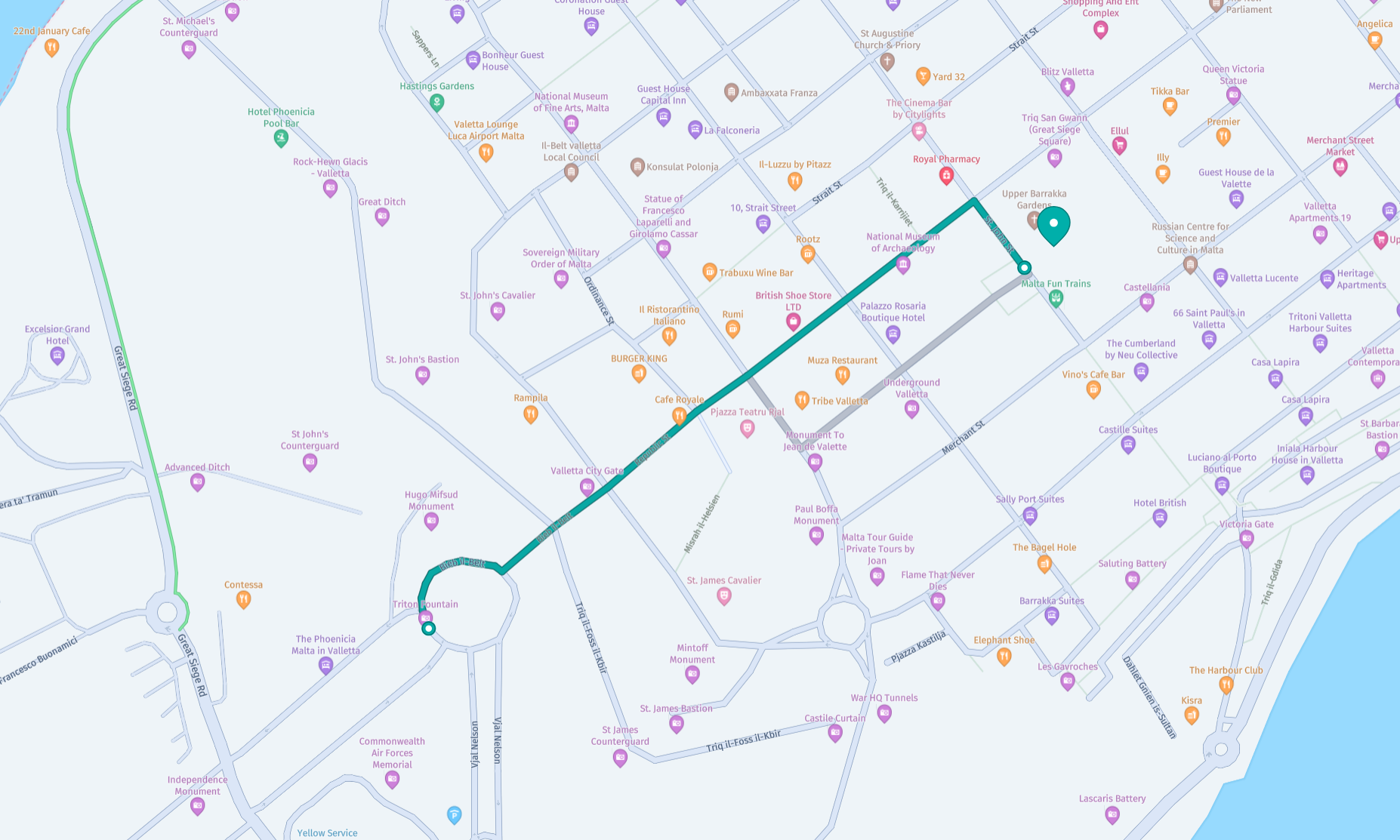Image resolution: width=1400 pixels, height=840 pixels.
Task: Tap the teal destination pin near Upper Barrakka Gardens
Action: click(1053, 224)
